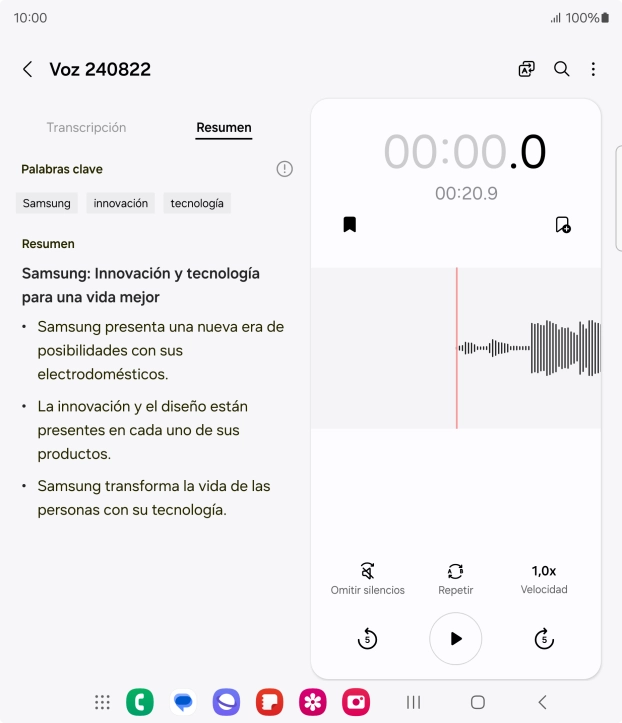
Task: Skip forward 5 seconds
Action: click(543, 638)
